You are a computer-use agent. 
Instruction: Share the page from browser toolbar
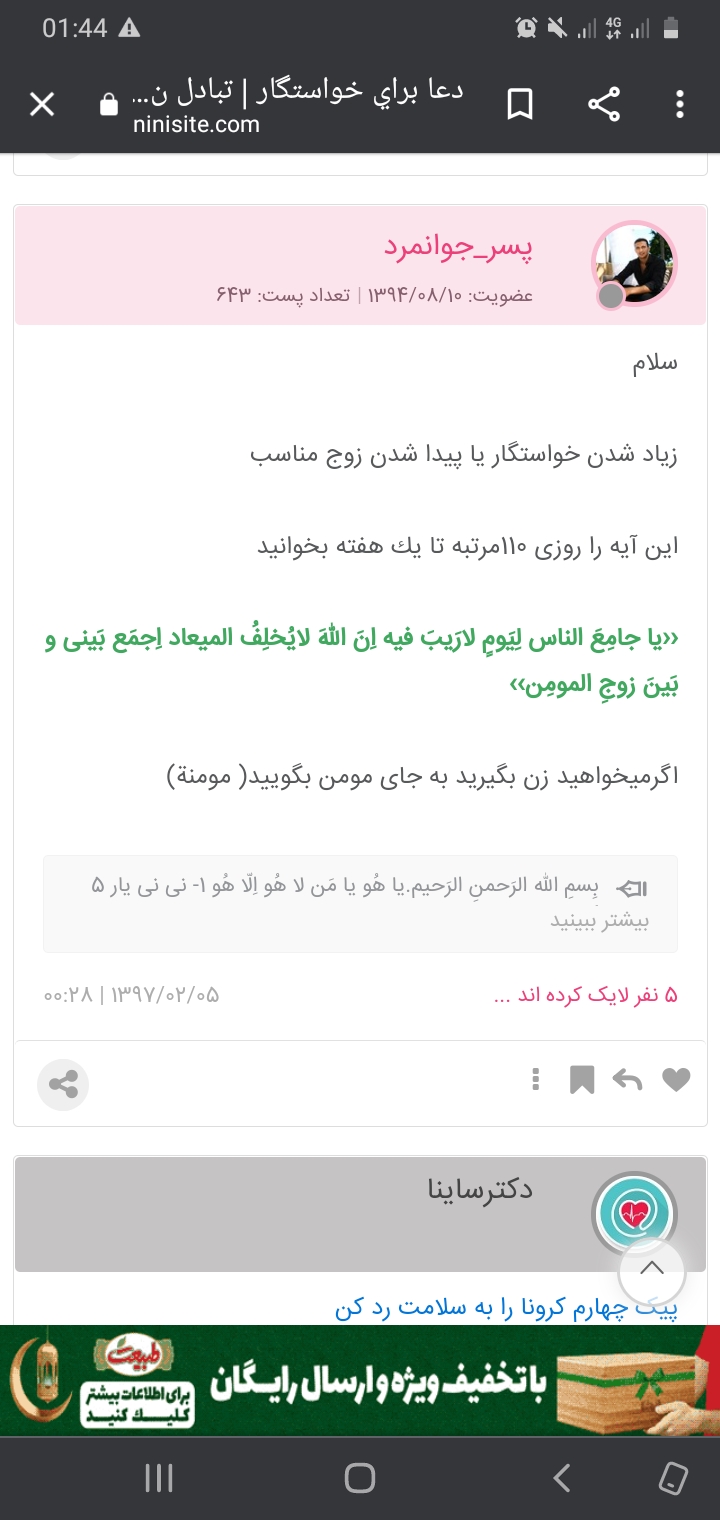[603, 104]
